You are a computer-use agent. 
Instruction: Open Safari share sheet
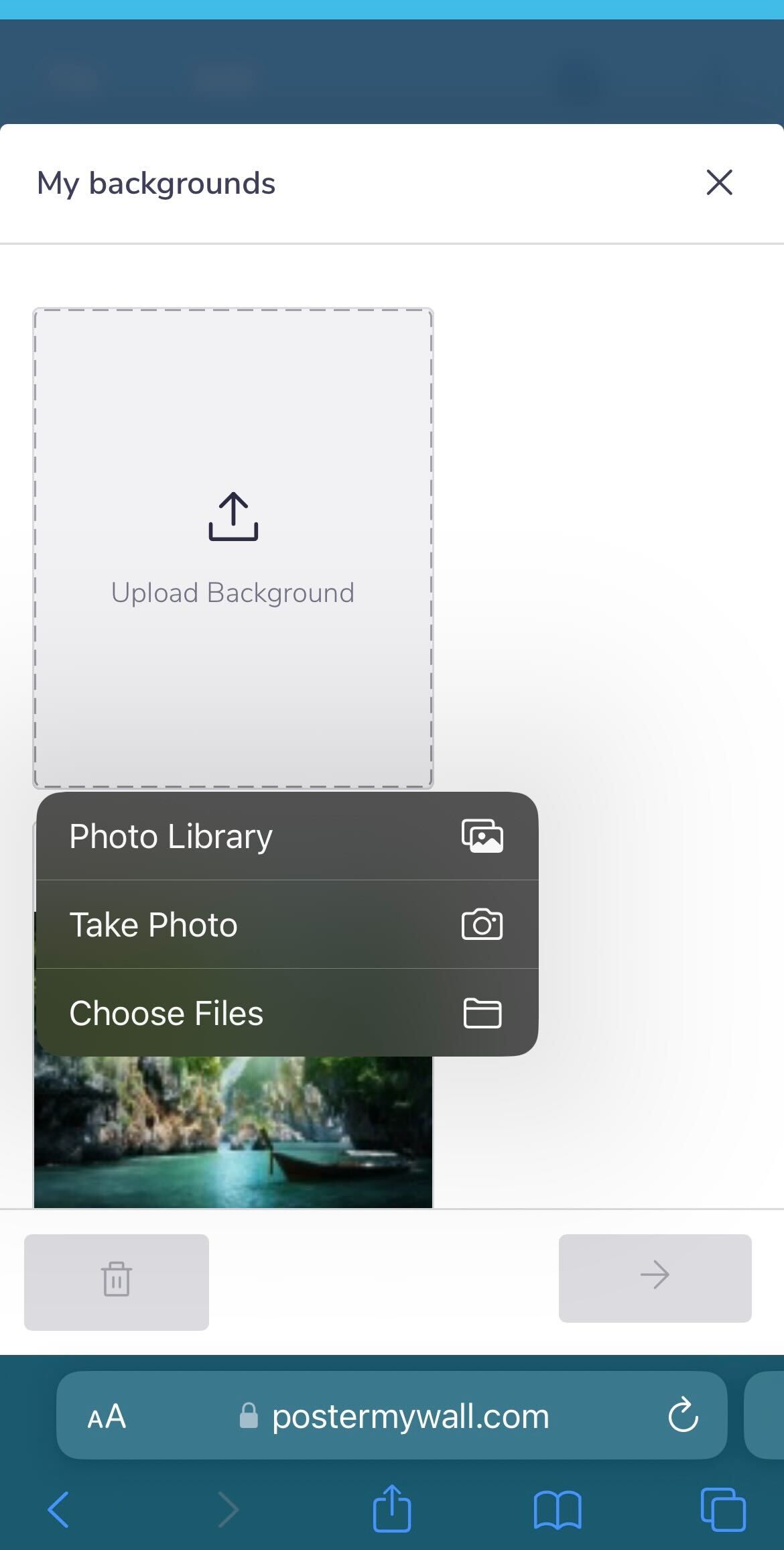(x=391, y=1509)
